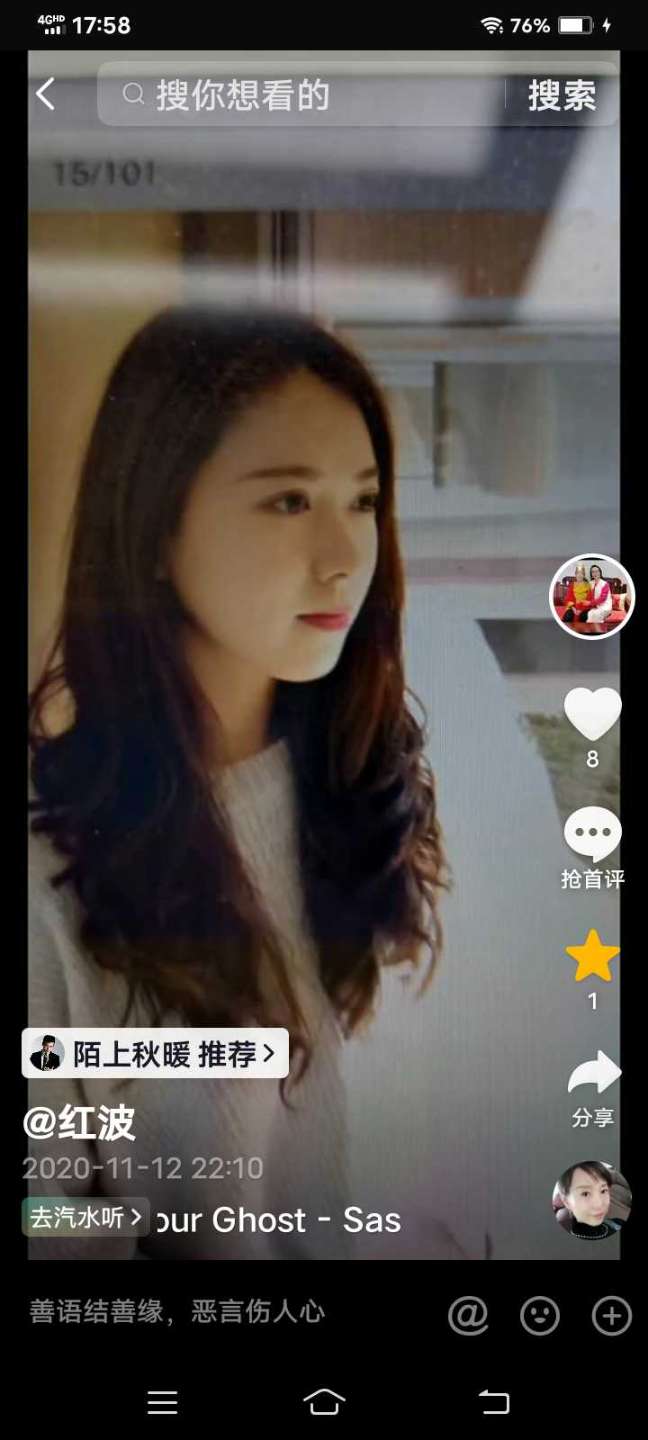
Task: Open the scrolling music track title
Action: [280, 1220]
